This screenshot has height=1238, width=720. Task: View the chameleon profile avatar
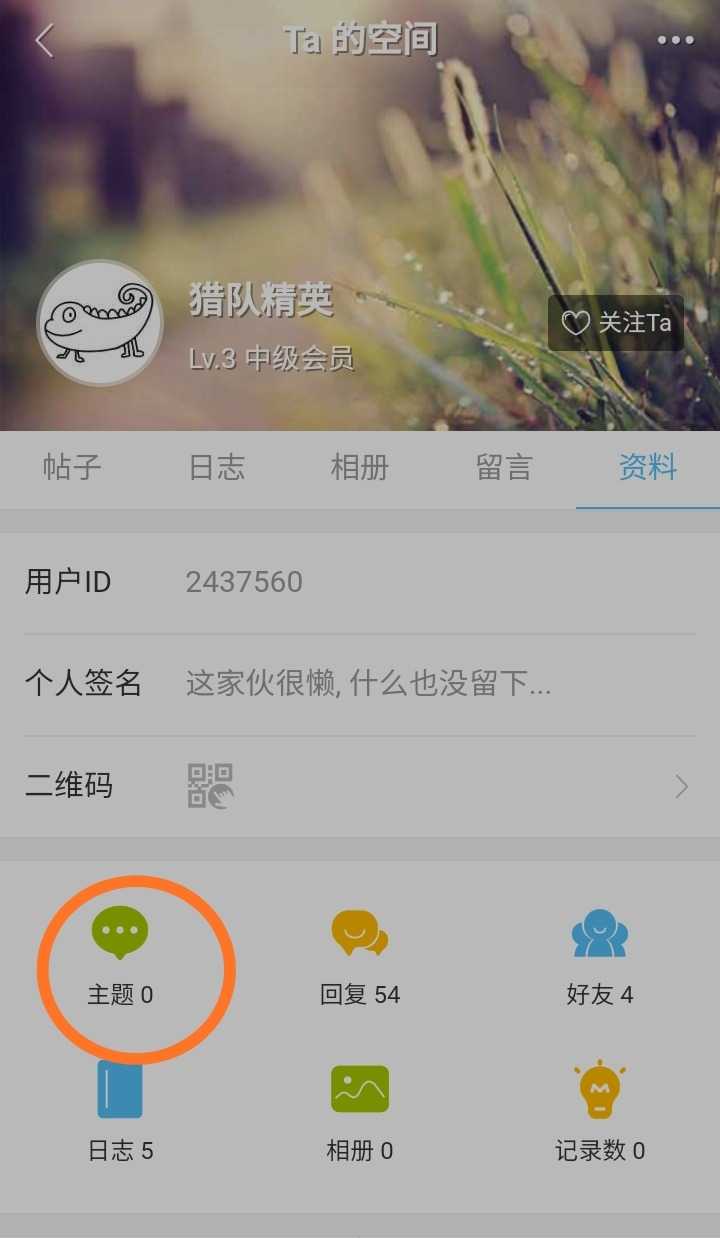point(100,323)
